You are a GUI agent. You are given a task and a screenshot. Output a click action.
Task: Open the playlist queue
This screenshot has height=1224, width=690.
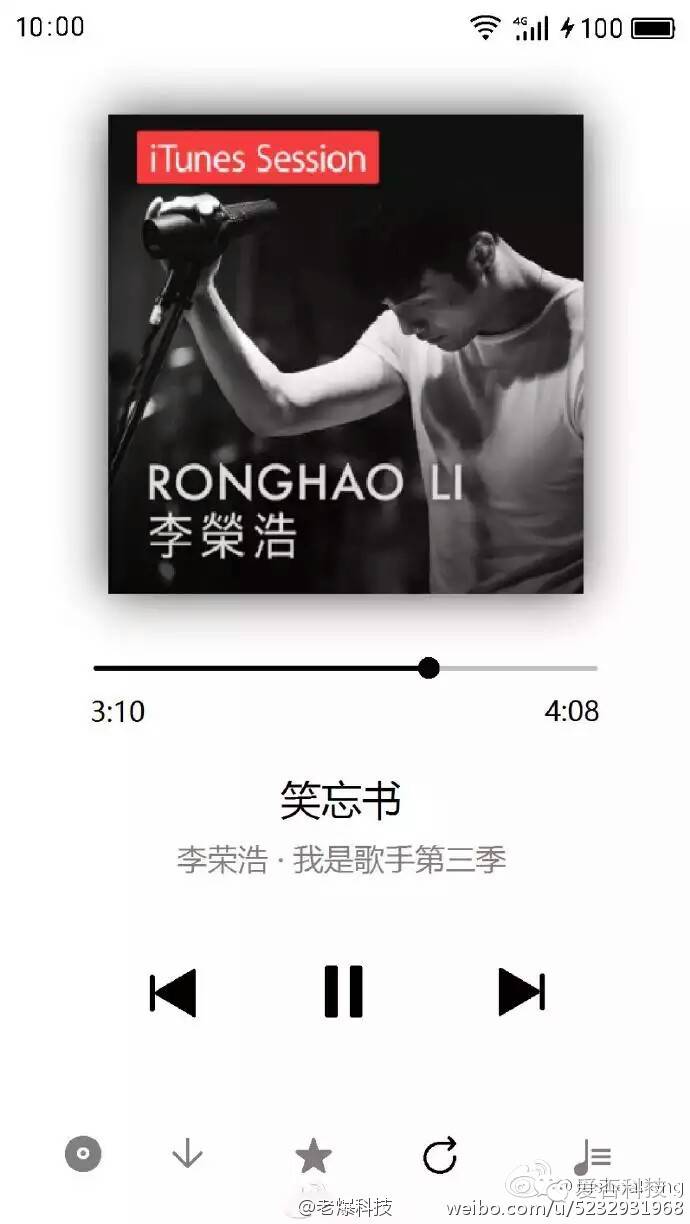[591, 1156]
